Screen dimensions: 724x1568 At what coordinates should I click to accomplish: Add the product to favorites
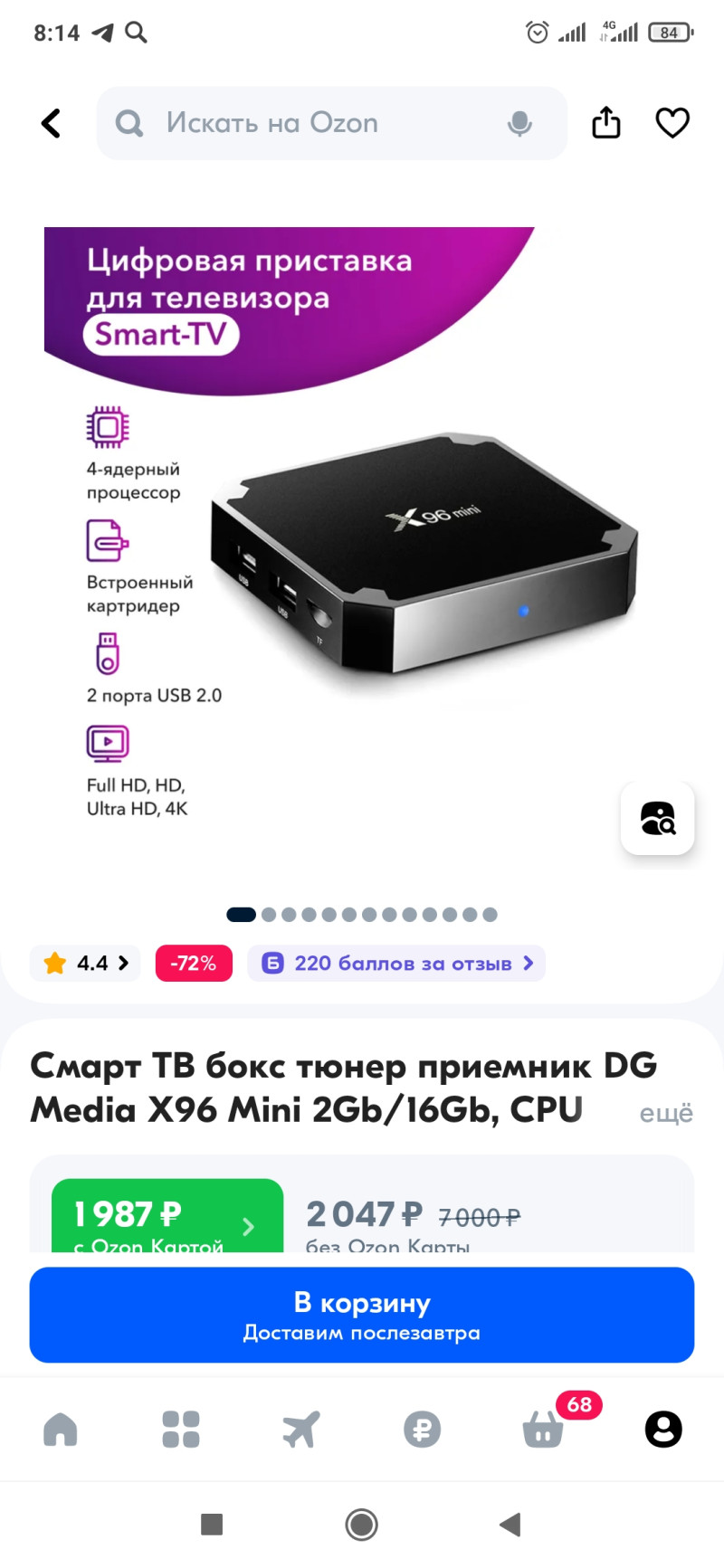pyautogui.click(x=672, y=123)
